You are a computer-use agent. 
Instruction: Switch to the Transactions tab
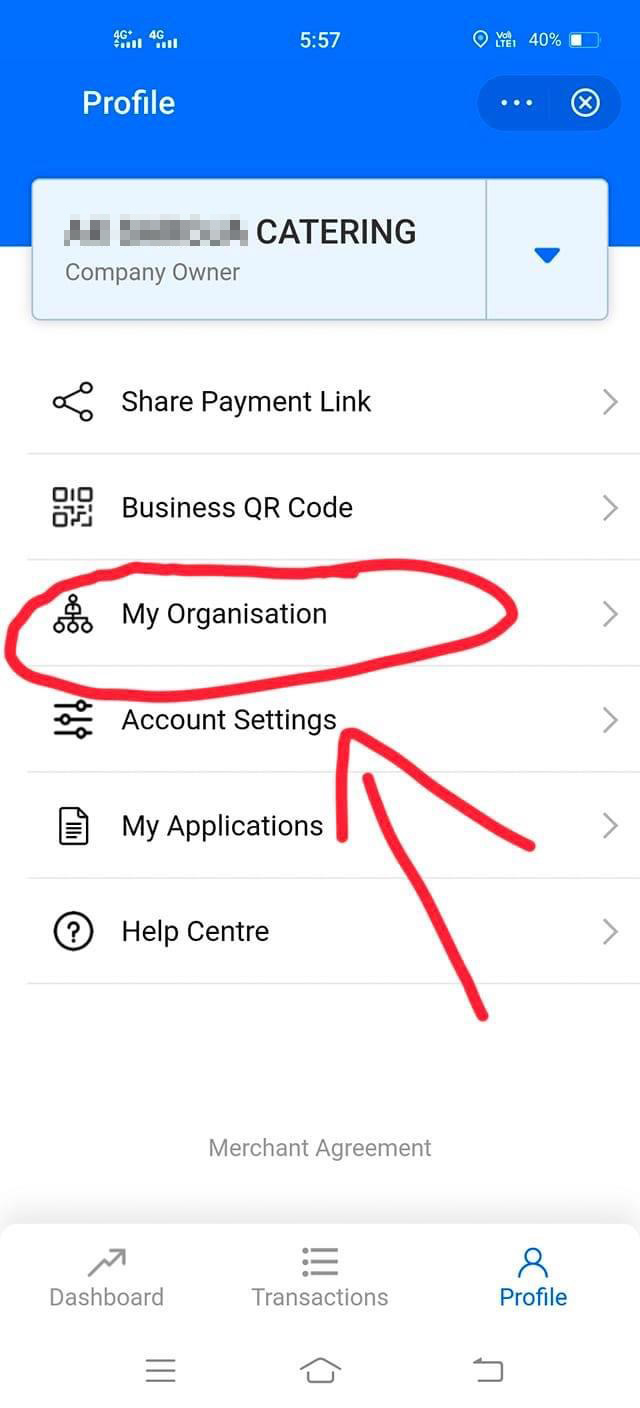(320, 1277)
